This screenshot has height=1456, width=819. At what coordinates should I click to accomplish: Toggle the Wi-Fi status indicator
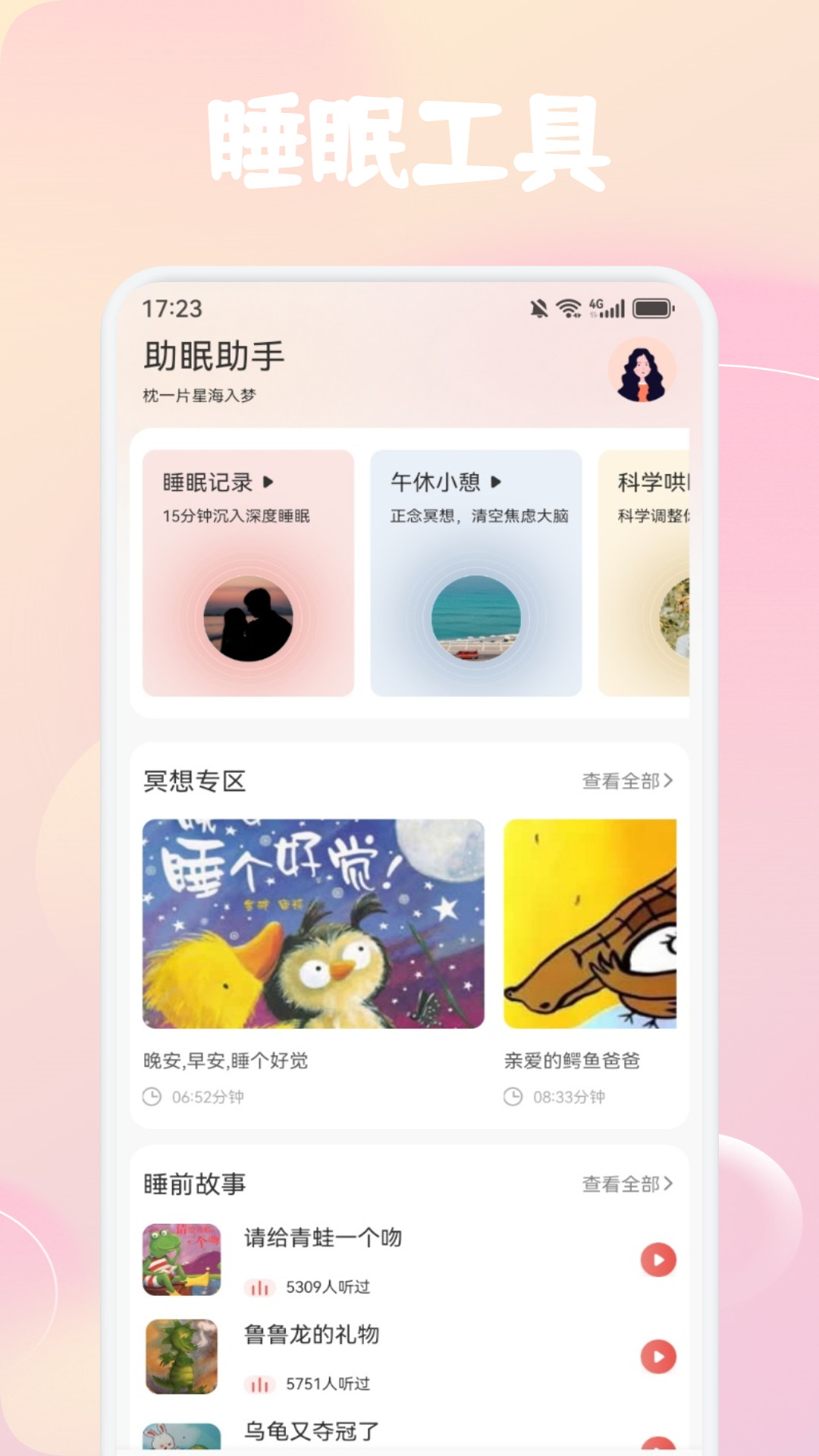(x=568, y=308)
